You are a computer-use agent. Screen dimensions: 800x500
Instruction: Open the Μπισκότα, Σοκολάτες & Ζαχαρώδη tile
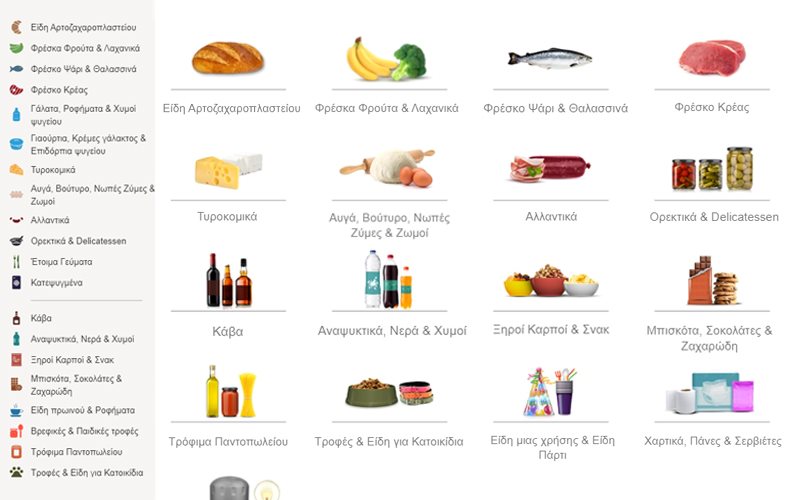pos(711,282)
